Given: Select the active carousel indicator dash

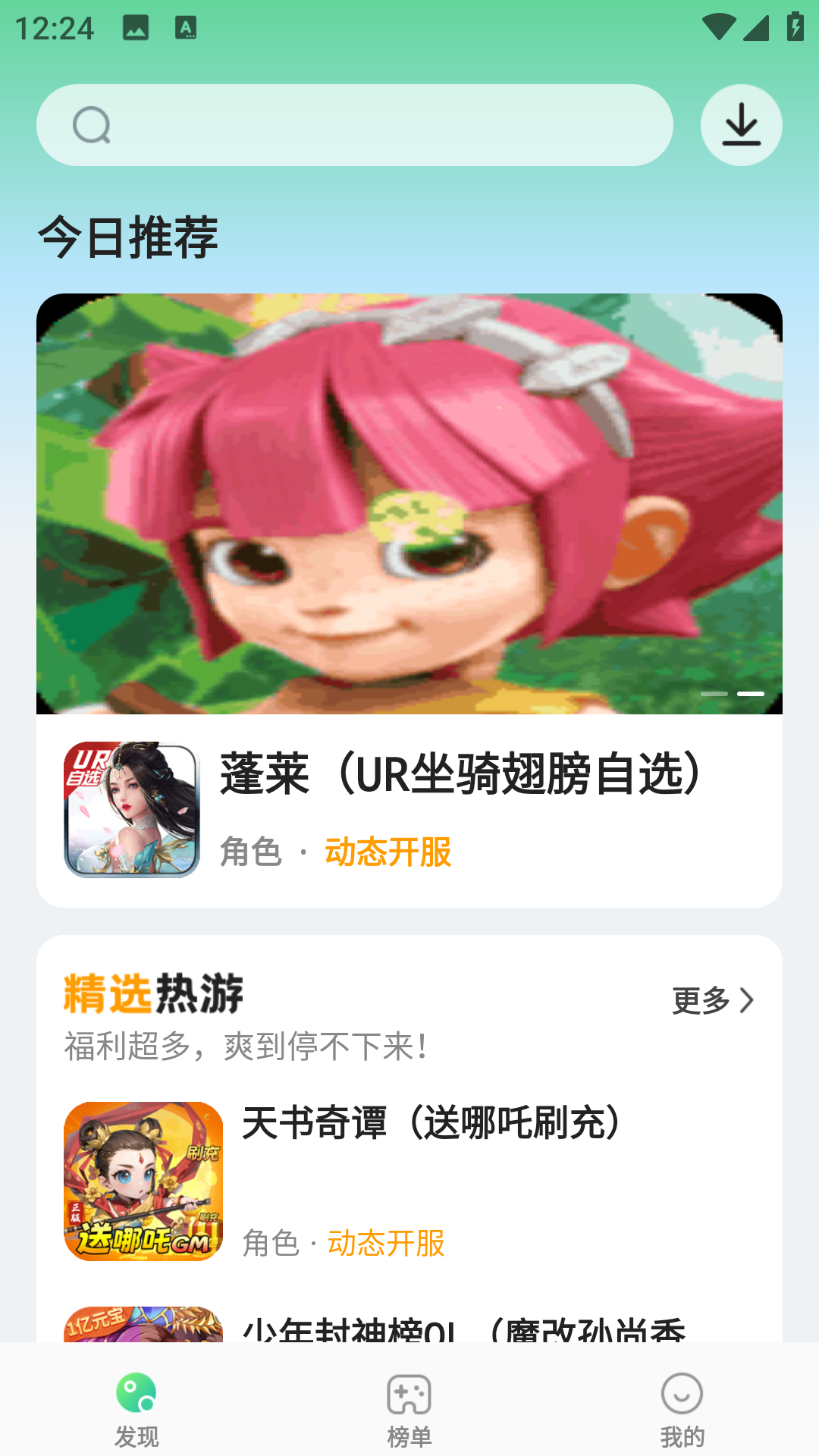Looking at the screenshot, I should point(752,694).
